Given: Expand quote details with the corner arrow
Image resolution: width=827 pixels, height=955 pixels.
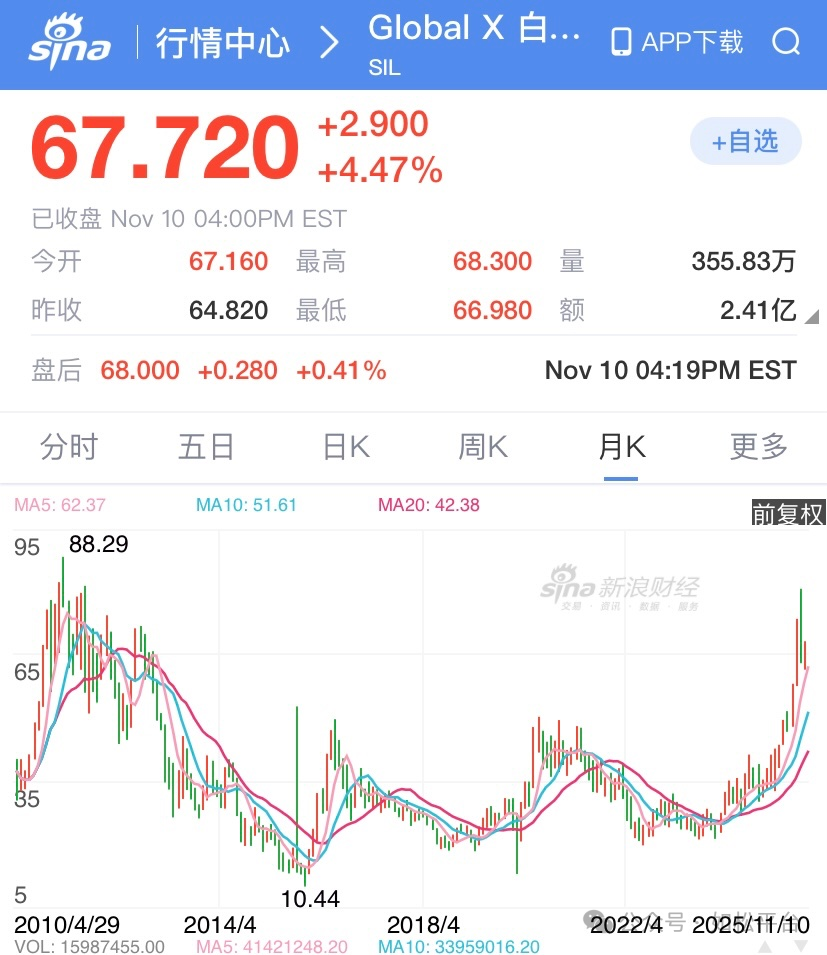Looking at the screenshot, I should (x=811, y=318).
